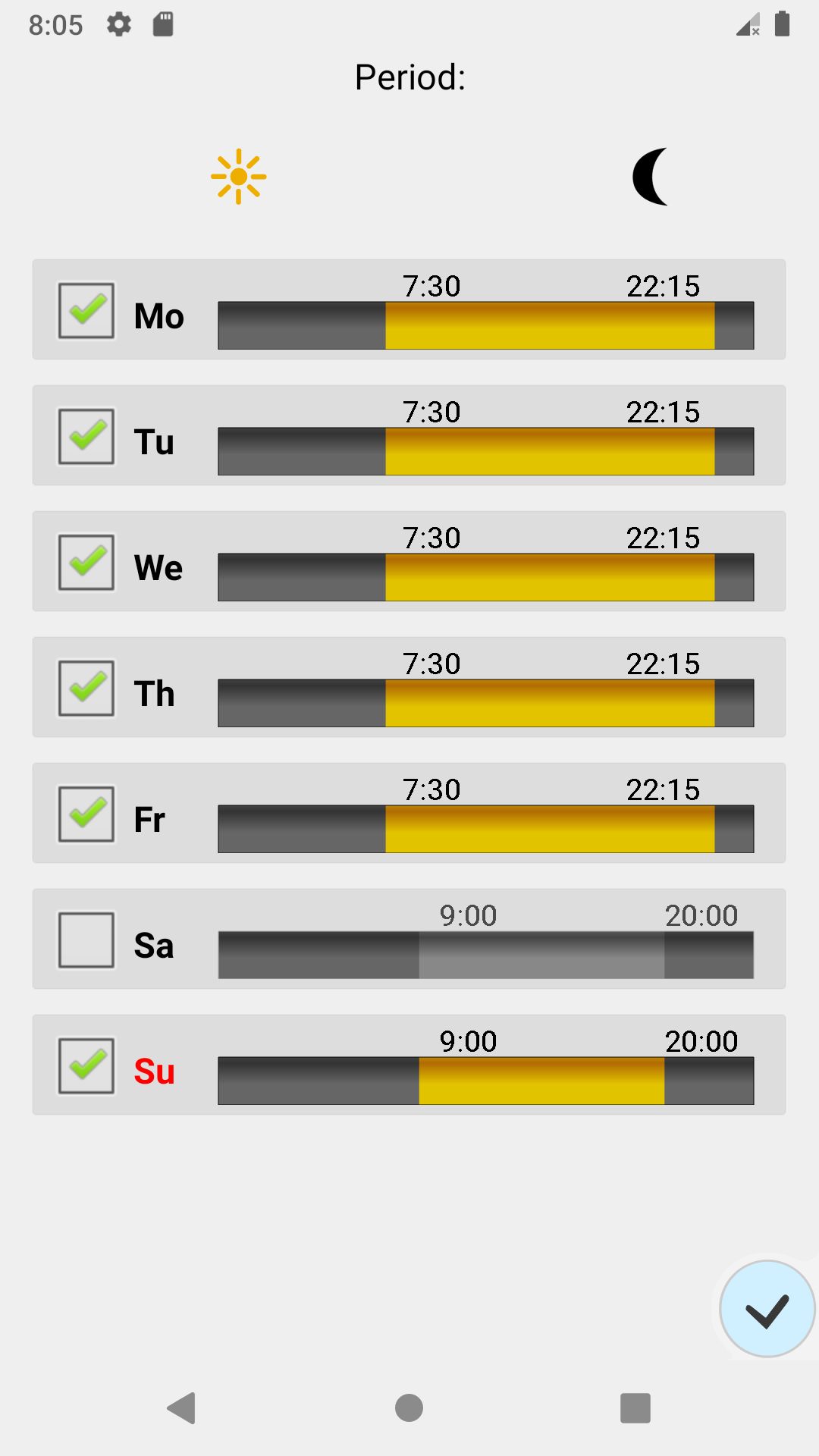Disable Wednesday's period checkbox
Screen dimensions: 819x1456
(x=86, y=563)
